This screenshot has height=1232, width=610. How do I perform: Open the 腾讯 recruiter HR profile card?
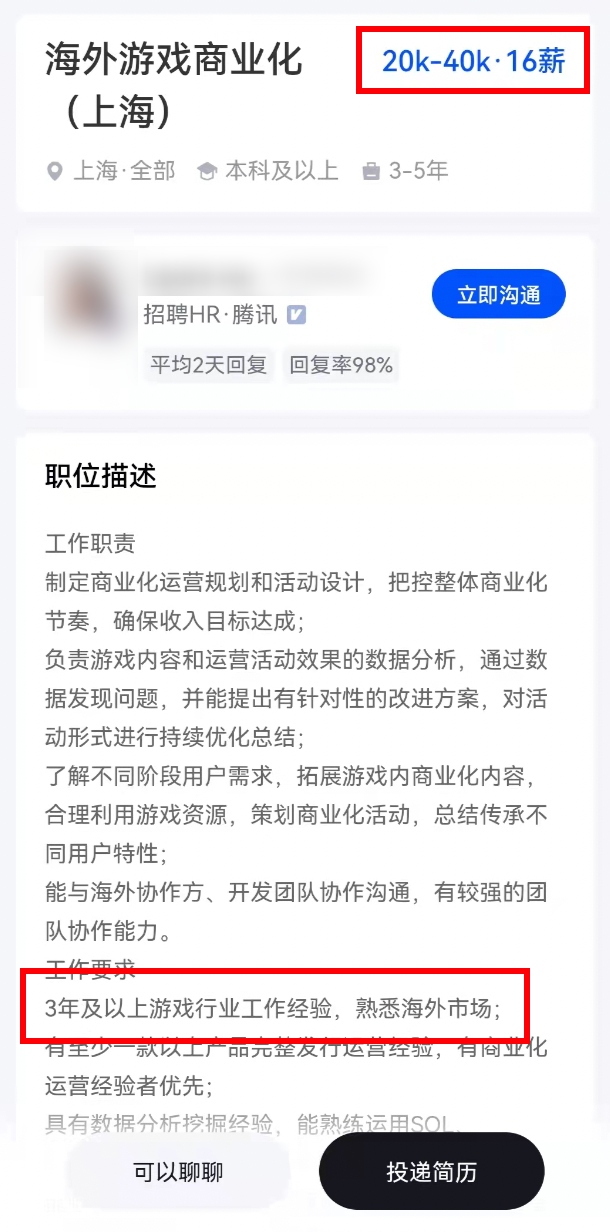point(230,318)
